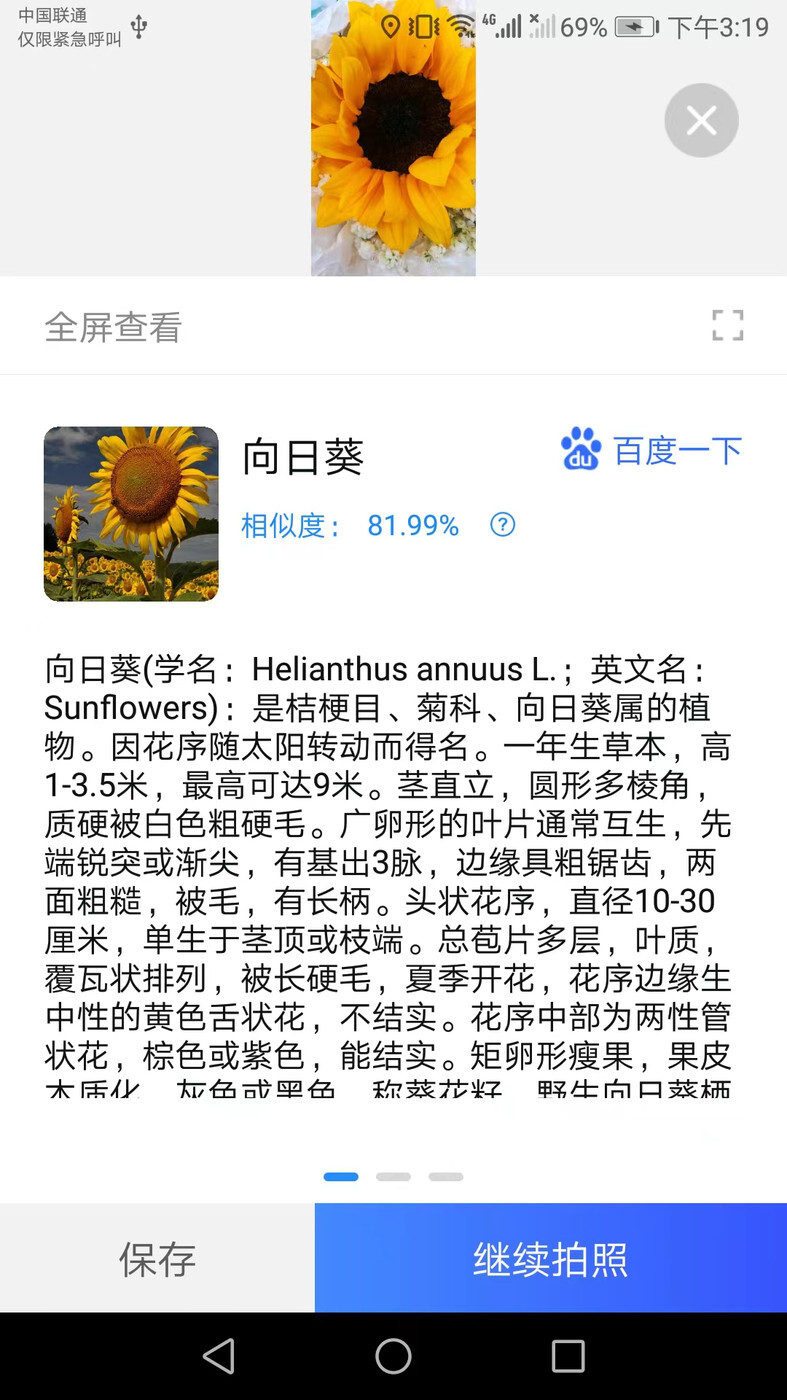787x1400 pixels.
Task: Tap the battery icon in status bar
Action: point(634,27)
